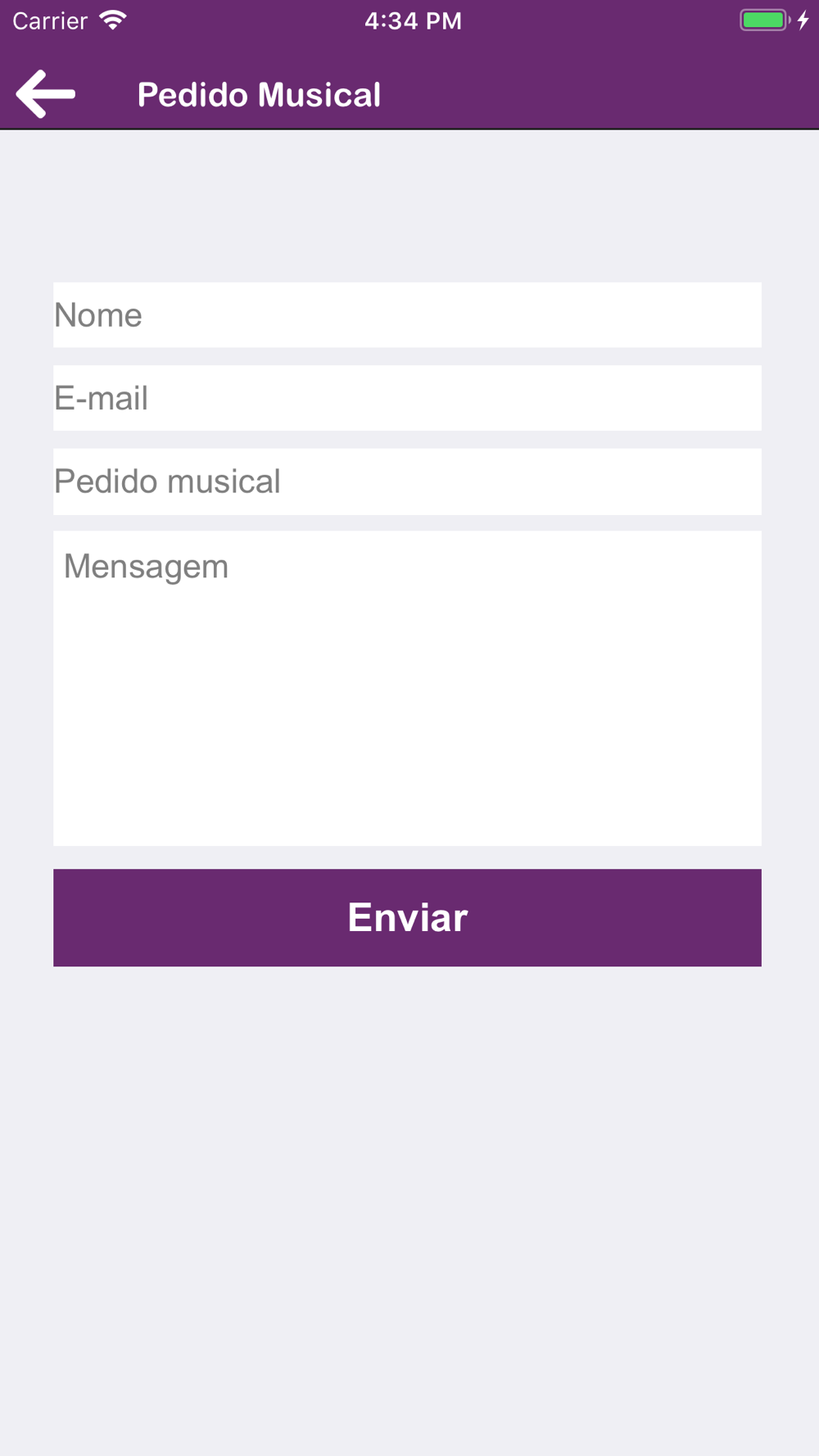Image resolution: width=819 pixels, height=1456 pixels.
Task: Go back using the arrow icon
Action: 46,94
